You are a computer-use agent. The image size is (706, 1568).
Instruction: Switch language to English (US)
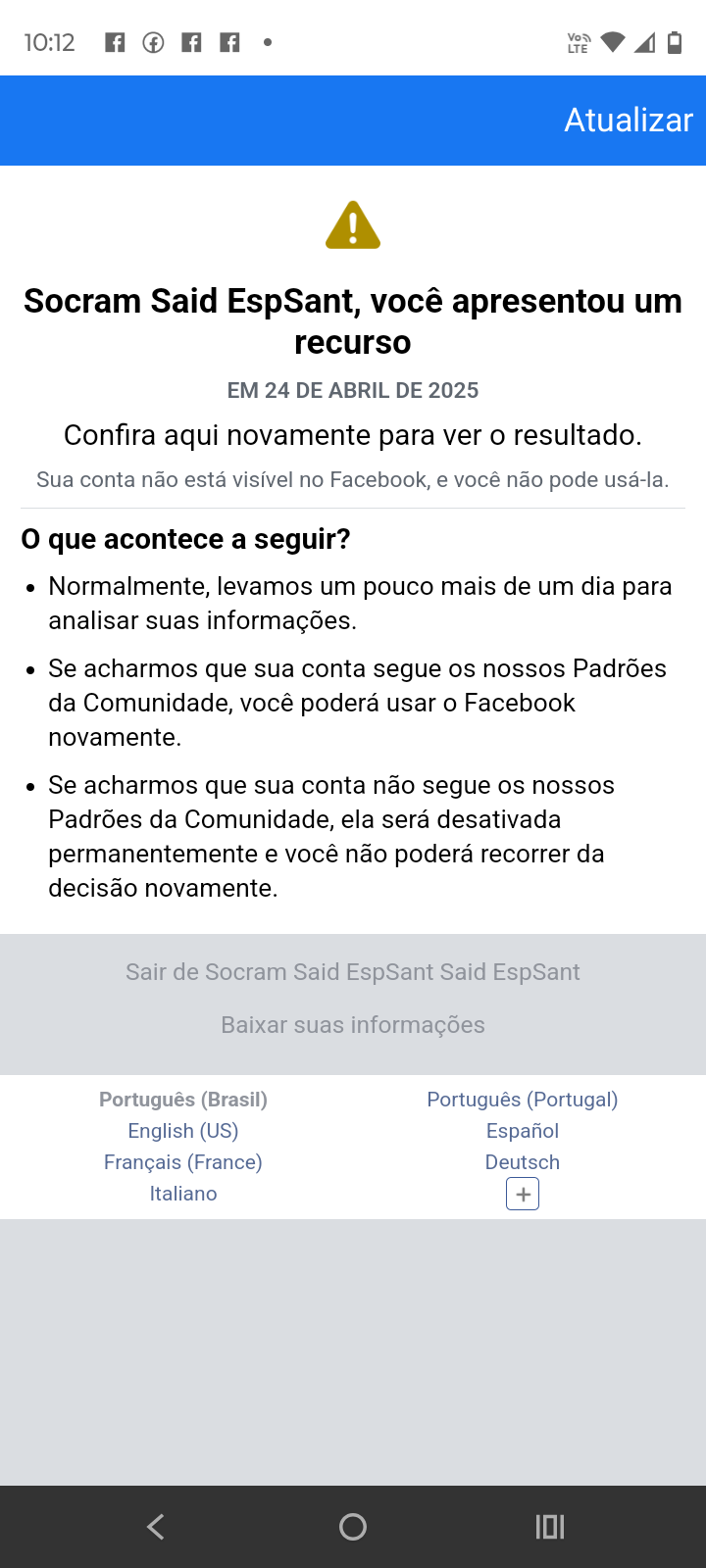pyautogui.click(x=183, y=1131)
